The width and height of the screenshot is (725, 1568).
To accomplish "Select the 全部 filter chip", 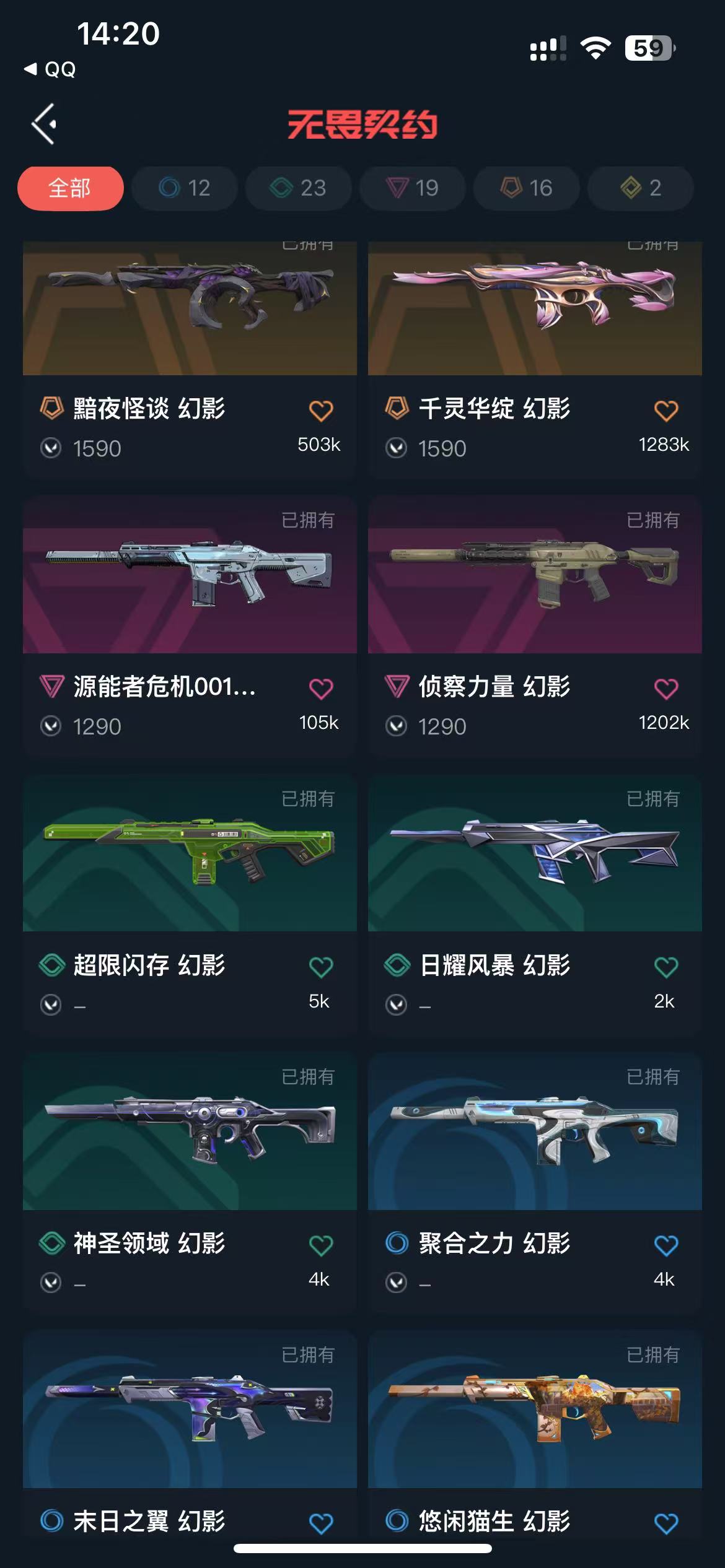I will 70,188.
